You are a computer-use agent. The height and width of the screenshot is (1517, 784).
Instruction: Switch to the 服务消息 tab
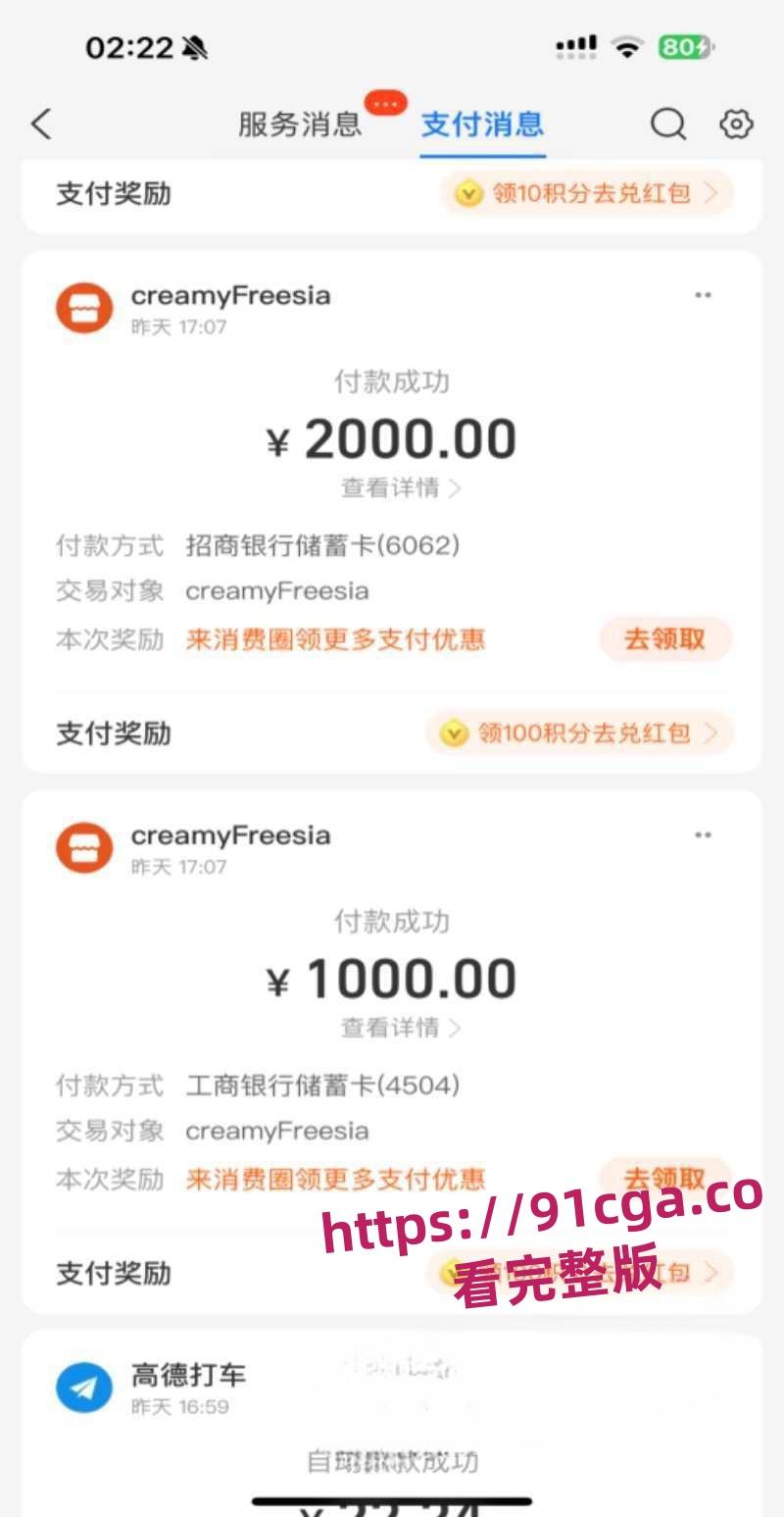click(x=300, y=126)
